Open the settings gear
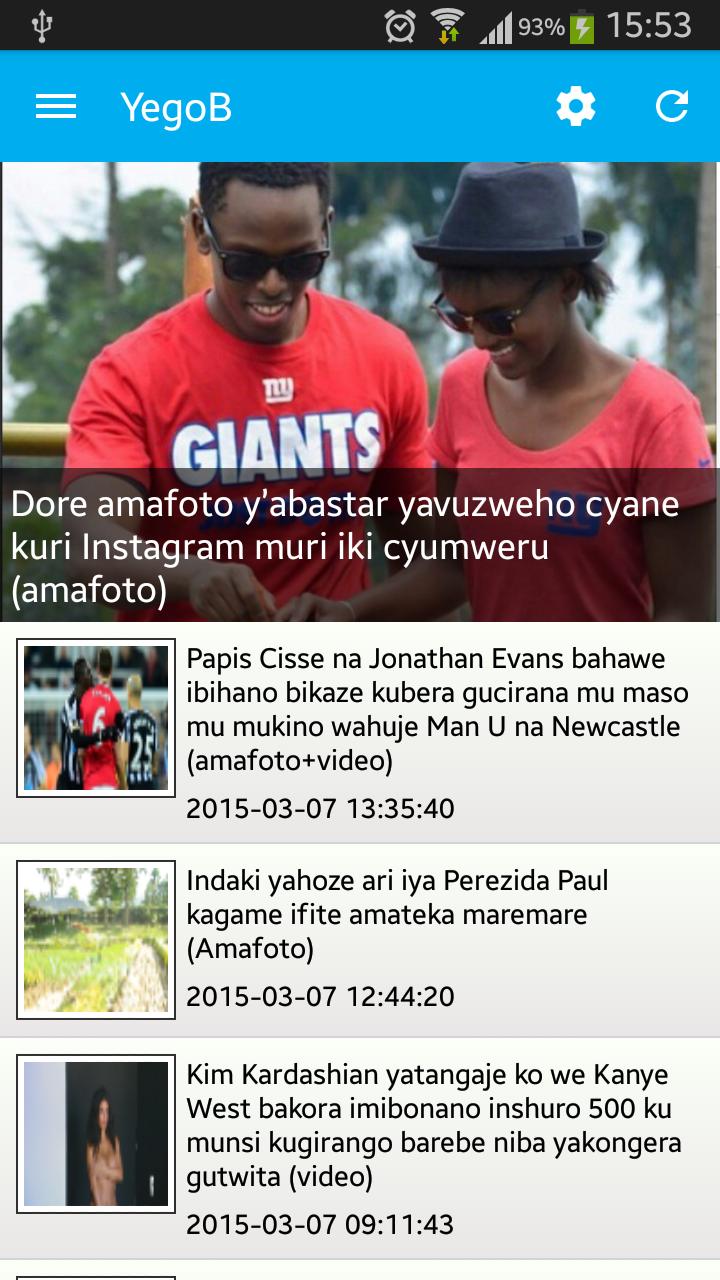 576,107
